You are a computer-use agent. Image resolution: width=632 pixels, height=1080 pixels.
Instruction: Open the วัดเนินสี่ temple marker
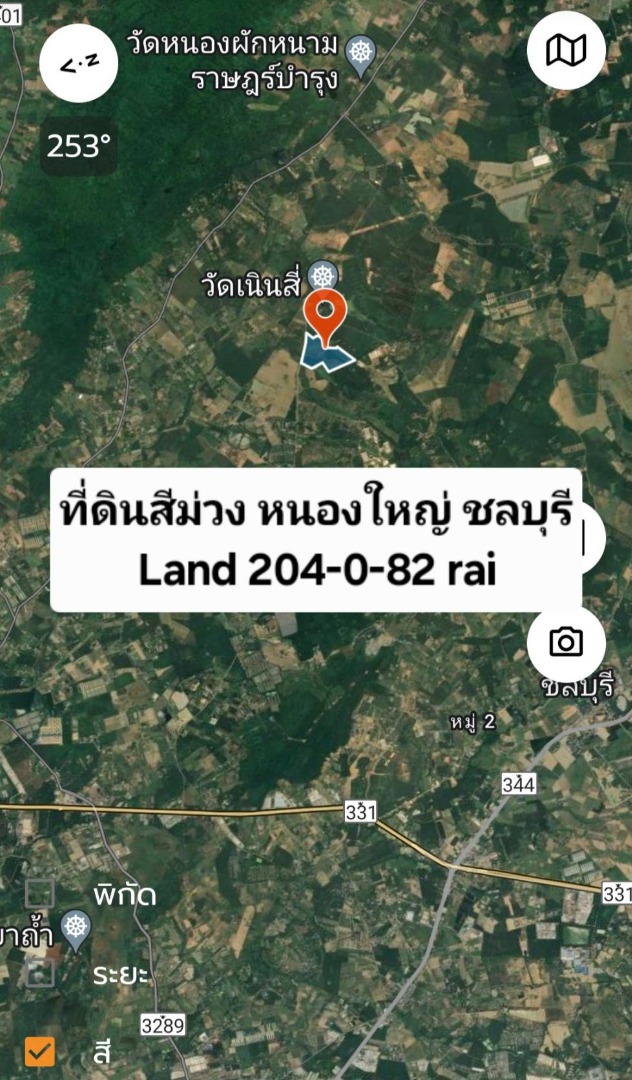coord(322,274)
